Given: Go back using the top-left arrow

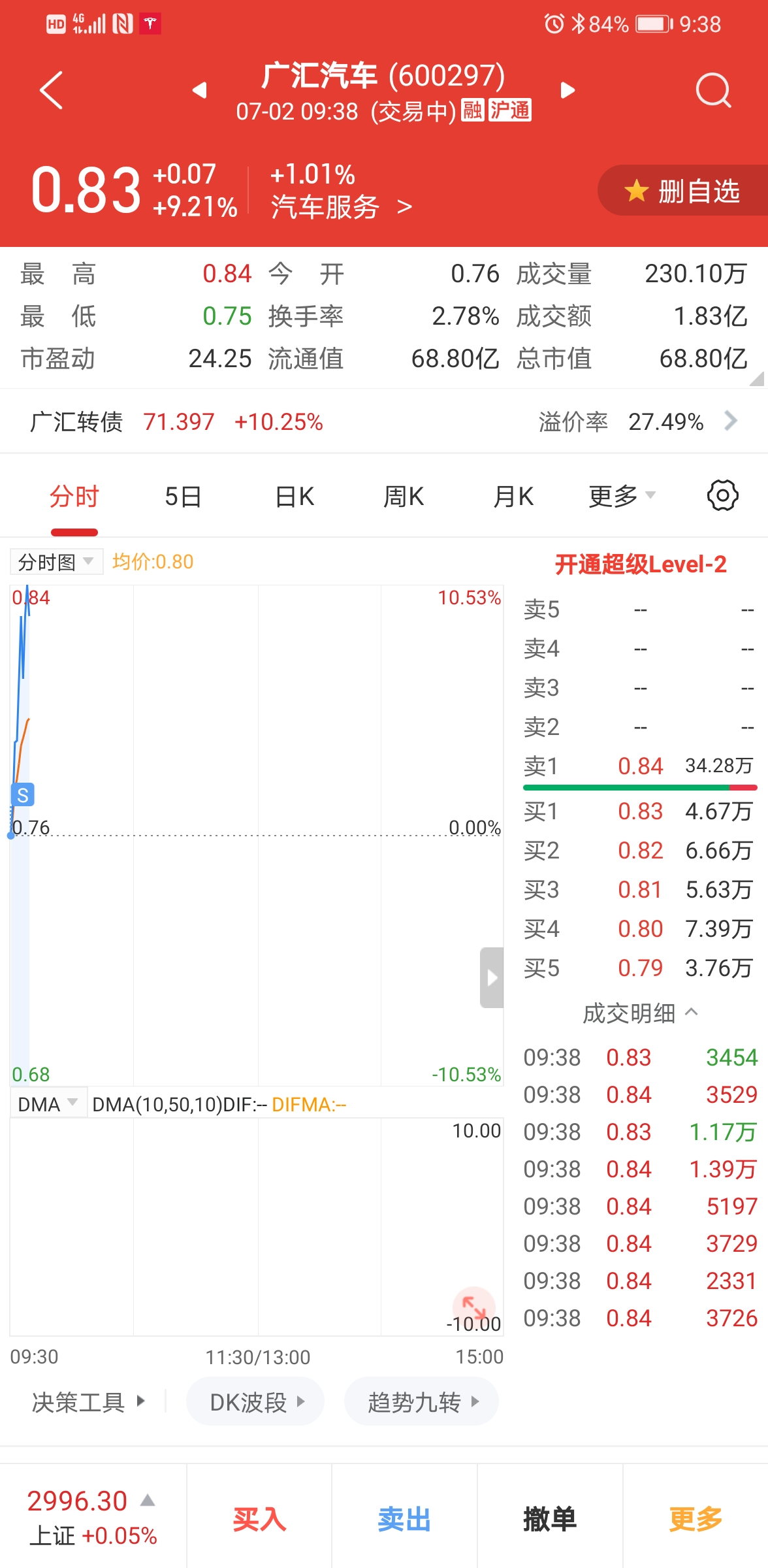Looking at the screenshot, I should tap(52, 90).
